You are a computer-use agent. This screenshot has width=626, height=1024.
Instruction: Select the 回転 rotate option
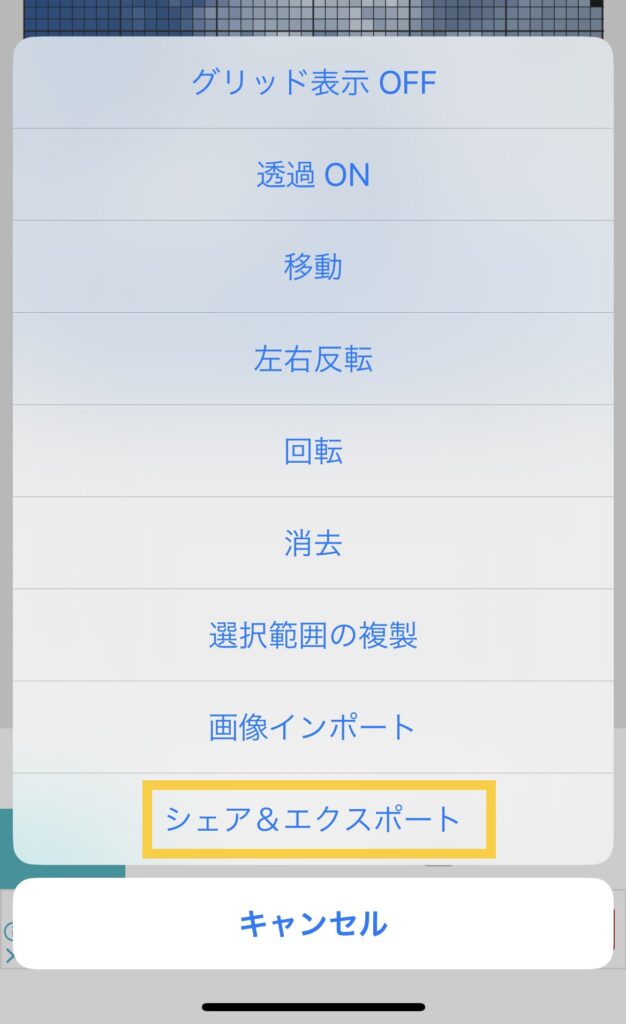[x=313, y=451]
